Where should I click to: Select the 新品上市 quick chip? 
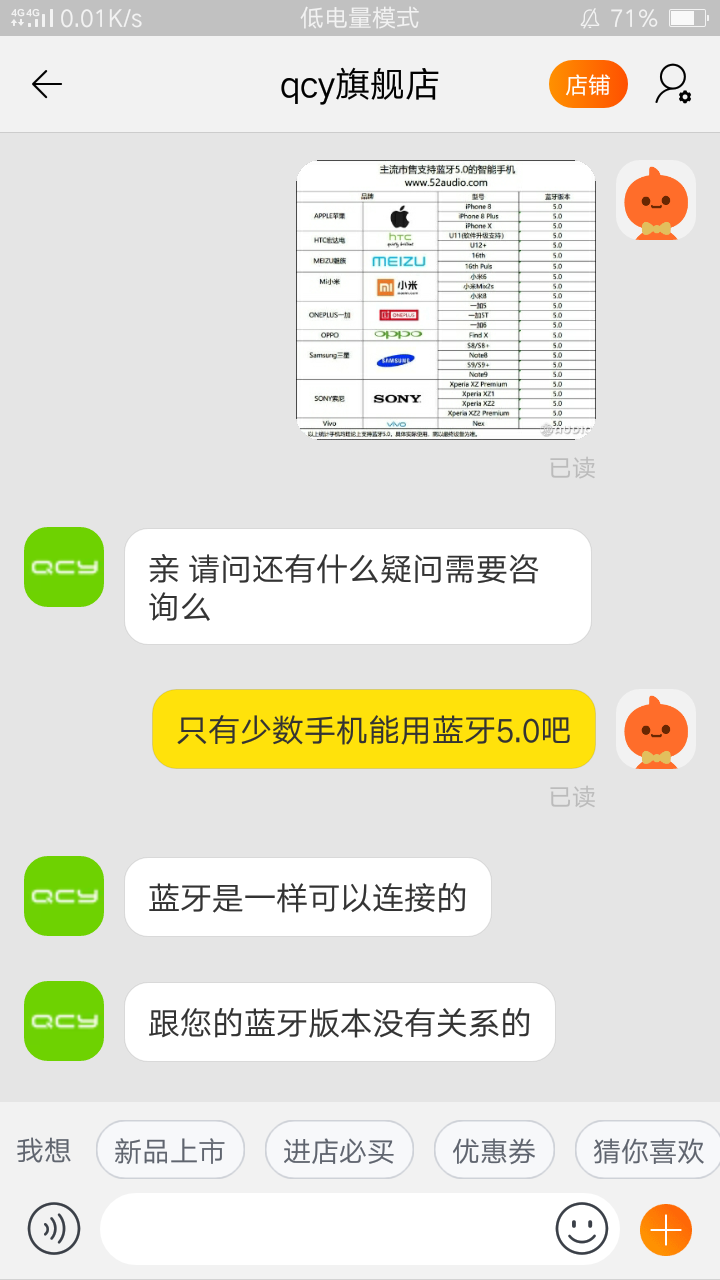click(170, 1151)
